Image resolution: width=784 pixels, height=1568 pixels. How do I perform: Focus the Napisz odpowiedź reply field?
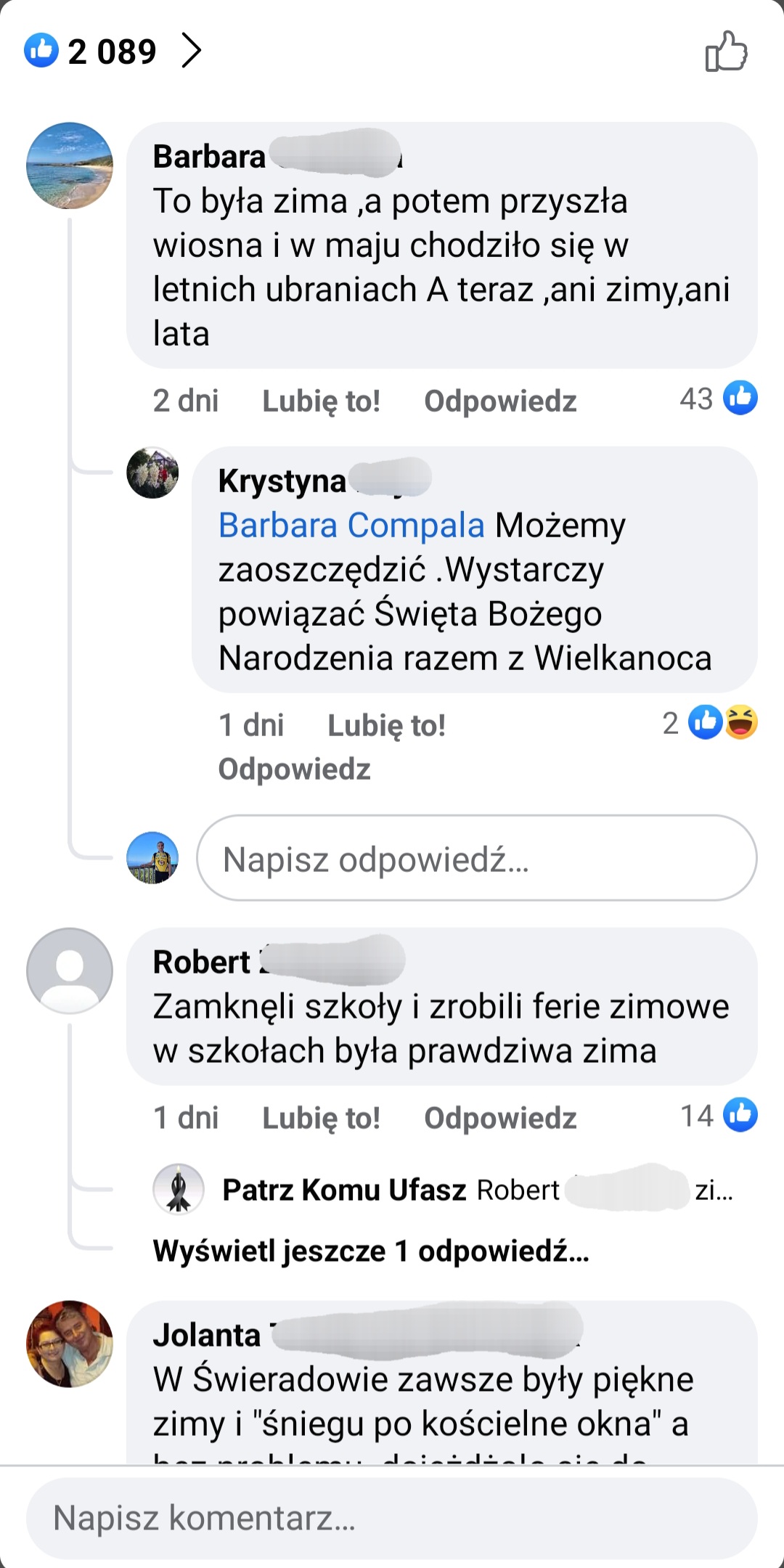(476, 858)
